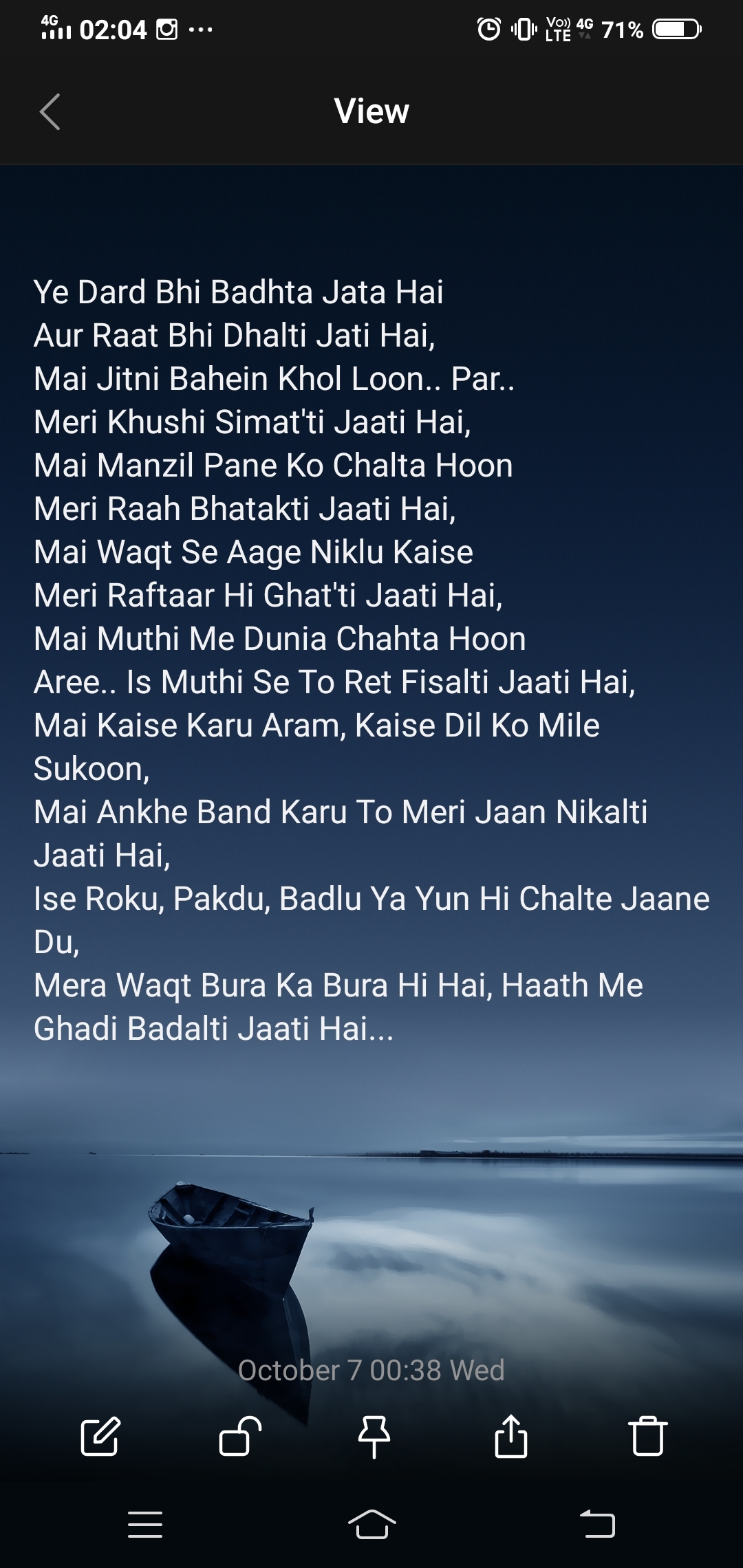Delete this note using the trash icon
The image size is (743, 1568).
pyautogui.click(x=647, y=1437)
